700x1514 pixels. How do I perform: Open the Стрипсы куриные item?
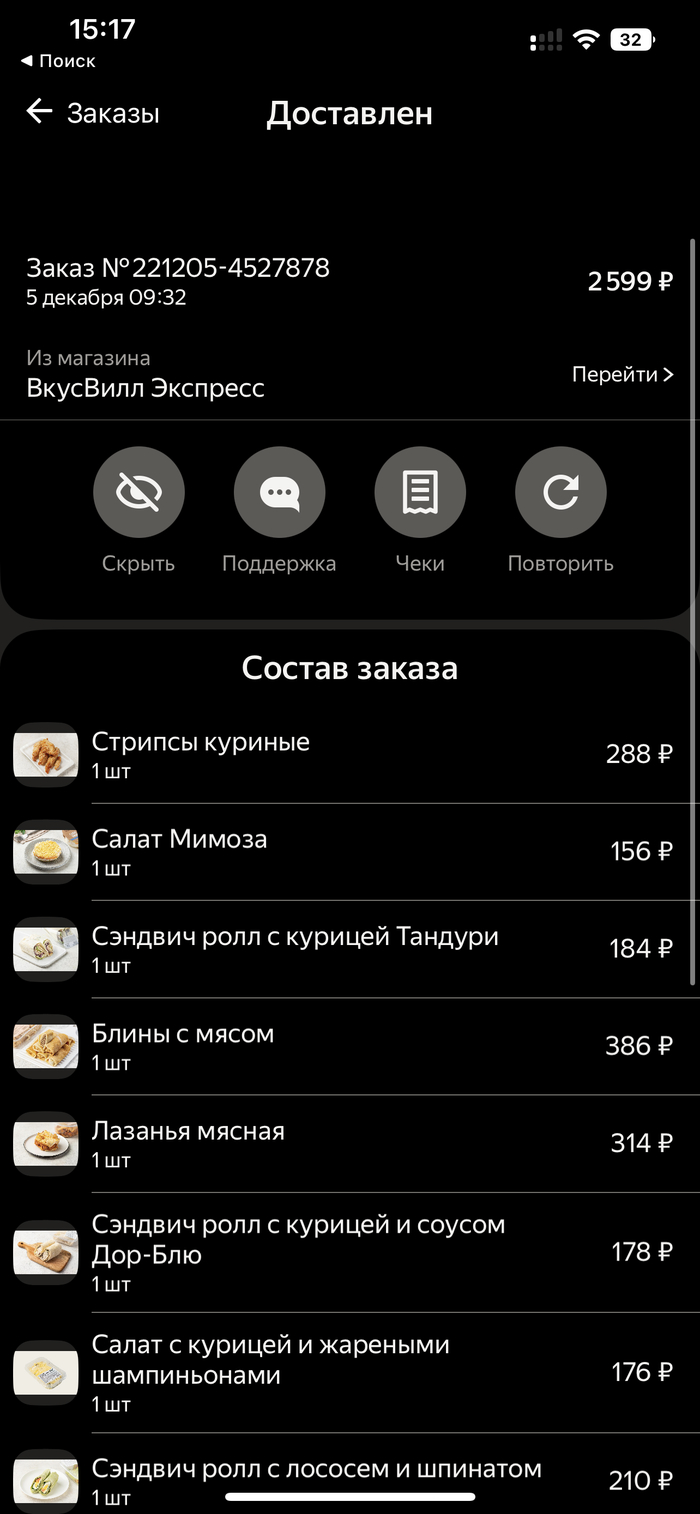click(x=201, y=753)
